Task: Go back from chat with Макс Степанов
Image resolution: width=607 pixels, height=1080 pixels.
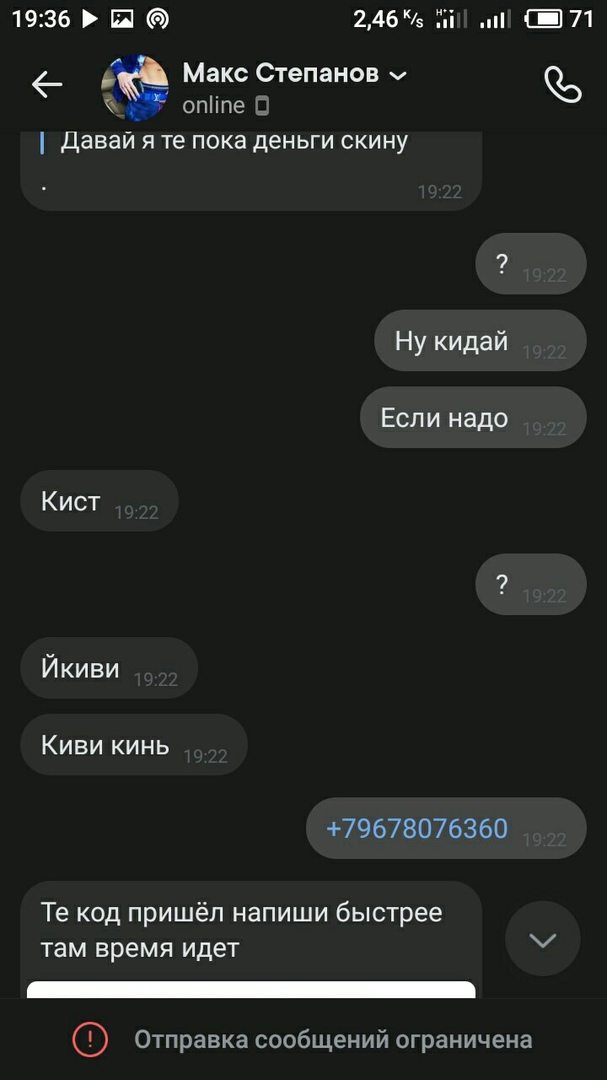Action: (x=47, y=86)
